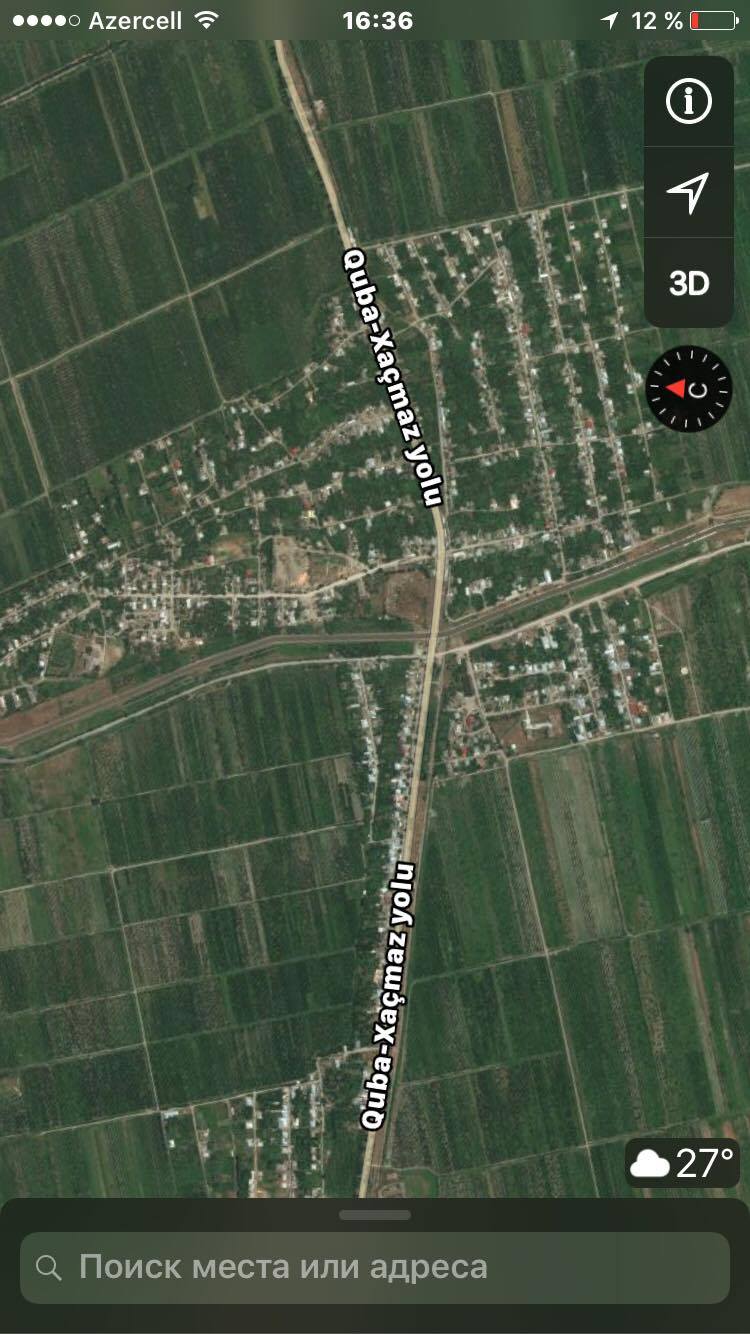
Task: Tap the compass to reset north
Action: click(688, 388)
